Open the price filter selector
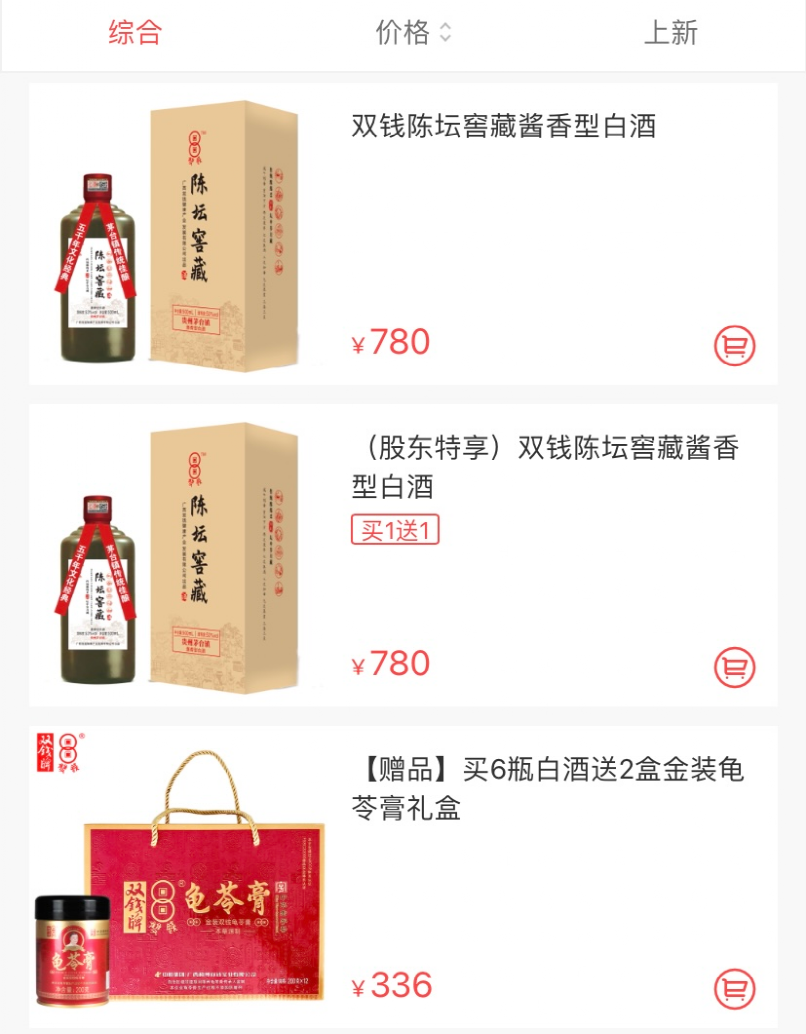This screenshot has height=1034, width=806. 409,31
